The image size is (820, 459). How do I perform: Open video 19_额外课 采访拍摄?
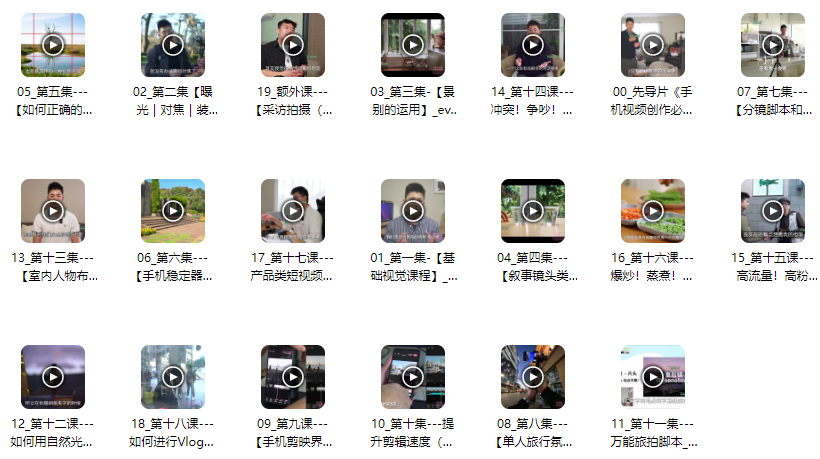click(293, 45)
